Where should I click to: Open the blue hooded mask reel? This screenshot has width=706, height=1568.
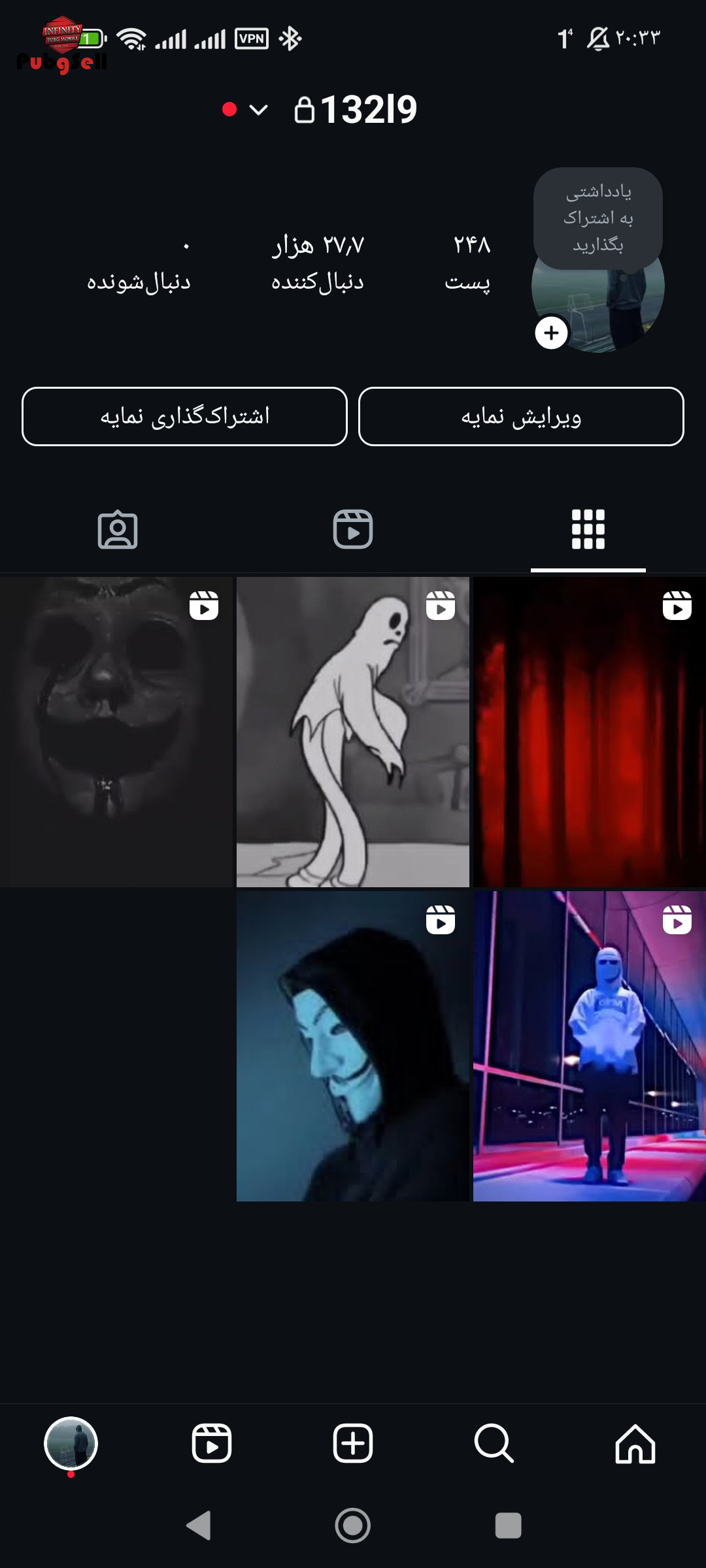pos(353,1046)
